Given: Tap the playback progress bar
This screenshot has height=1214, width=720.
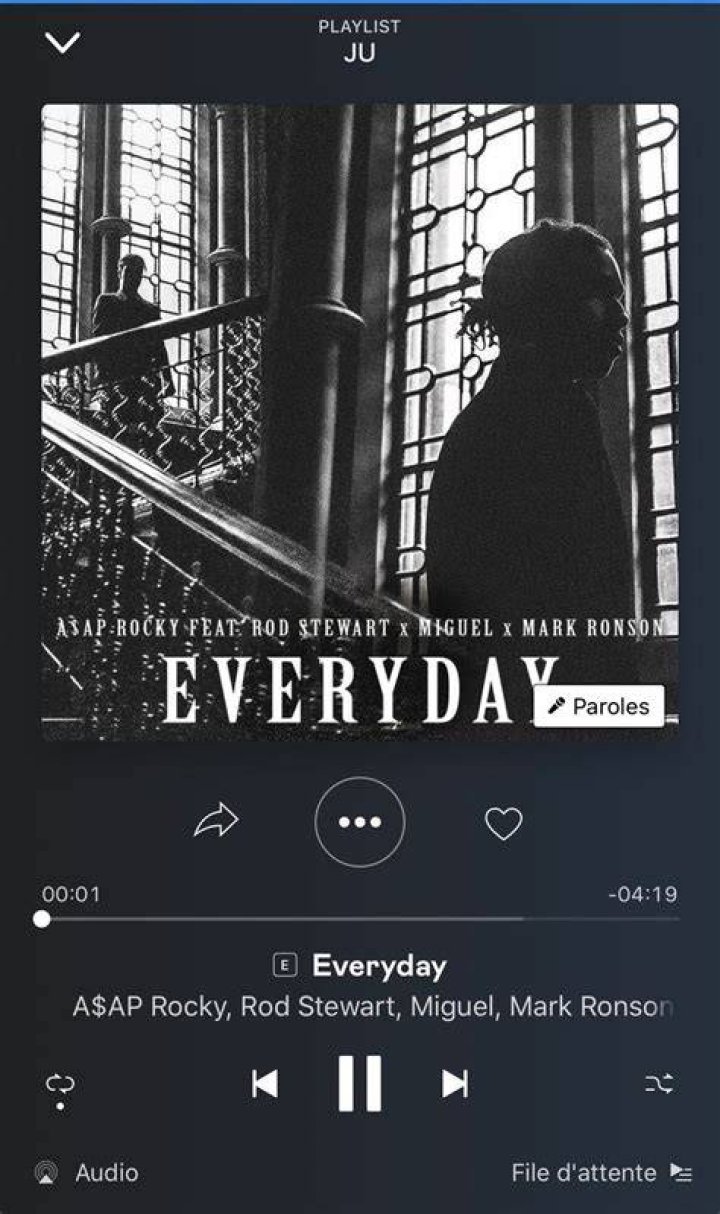Looking at the screenshot, I should coord(360,918).
